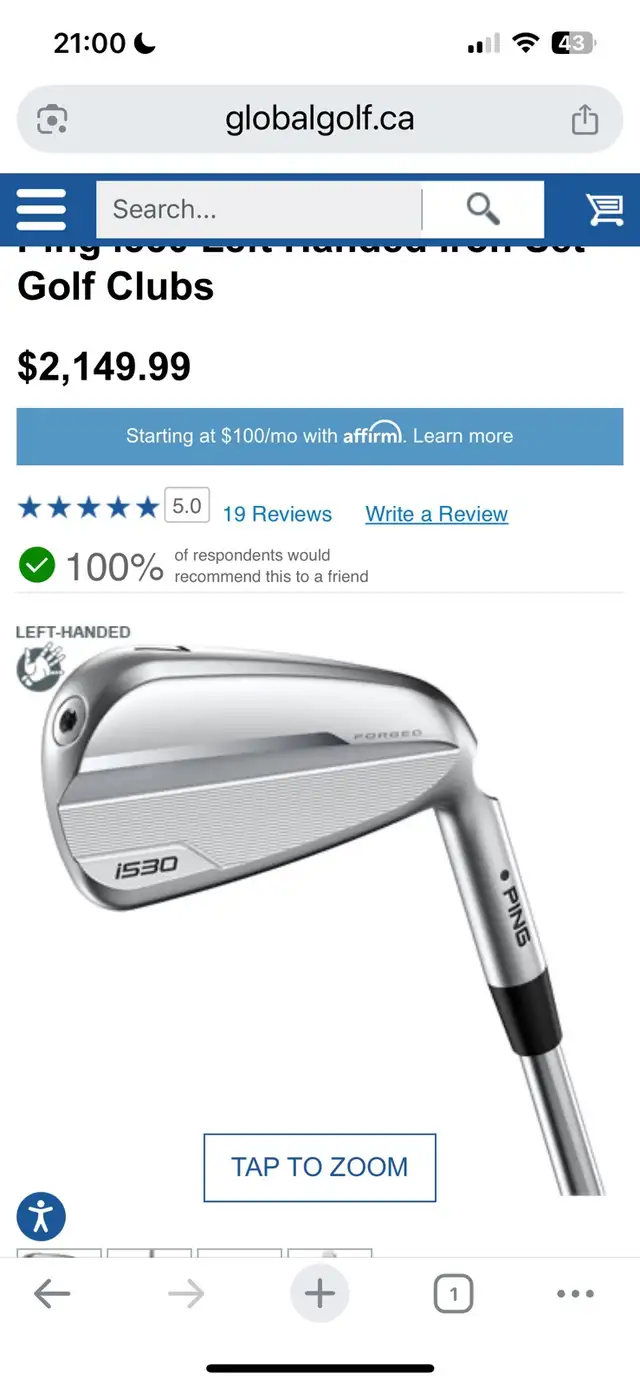This screenshot has height=1386, width=640.
Task: Open the shopping cart
Action: (x=604, y=210)
